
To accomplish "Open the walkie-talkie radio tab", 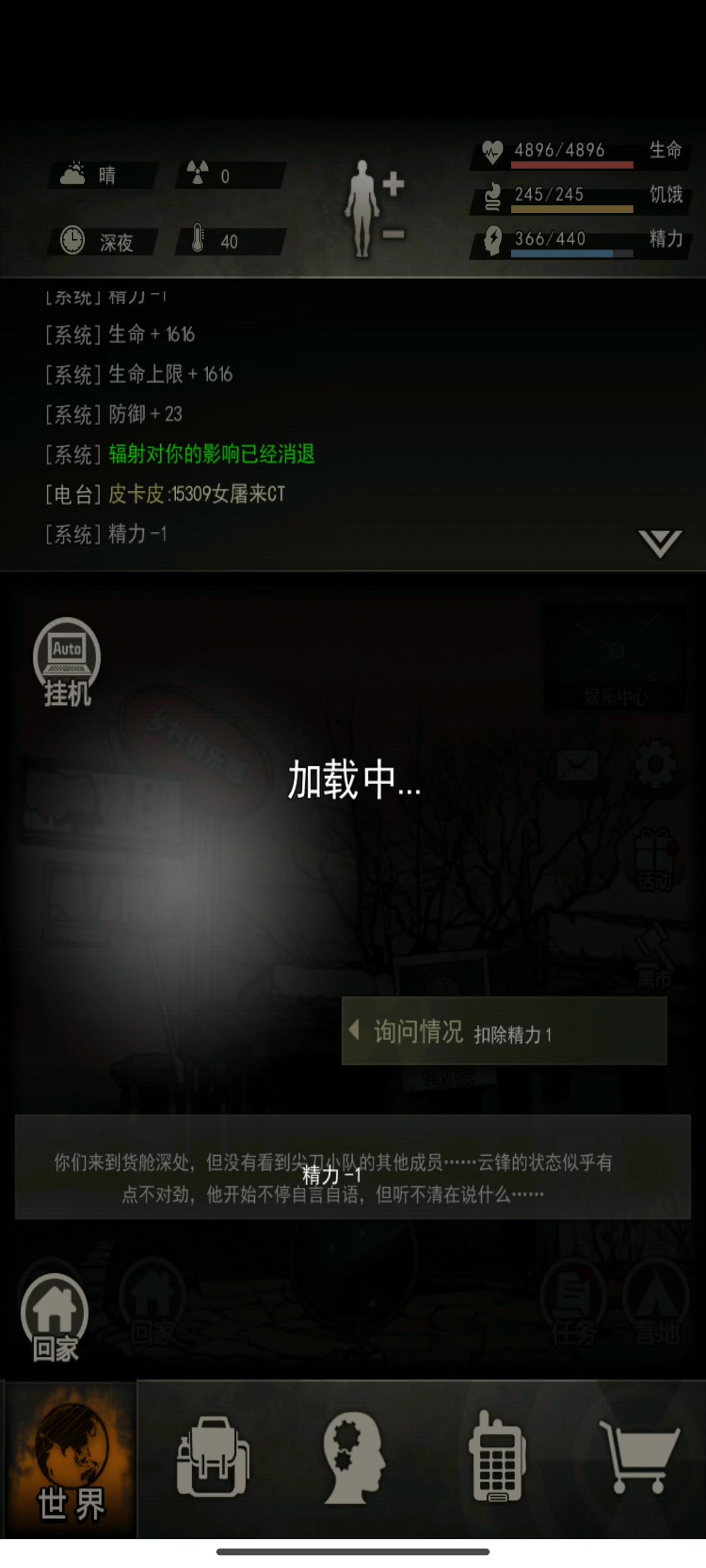I will click(x=497, y=1456).
